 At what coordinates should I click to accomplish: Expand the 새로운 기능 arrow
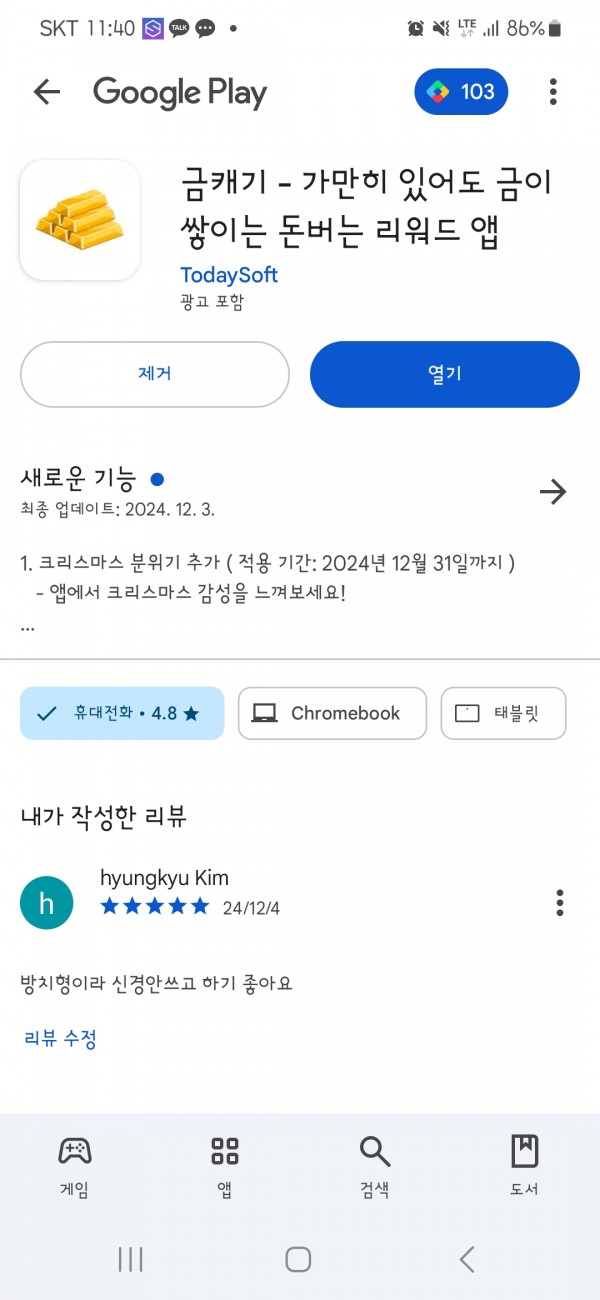click(553, 491)
